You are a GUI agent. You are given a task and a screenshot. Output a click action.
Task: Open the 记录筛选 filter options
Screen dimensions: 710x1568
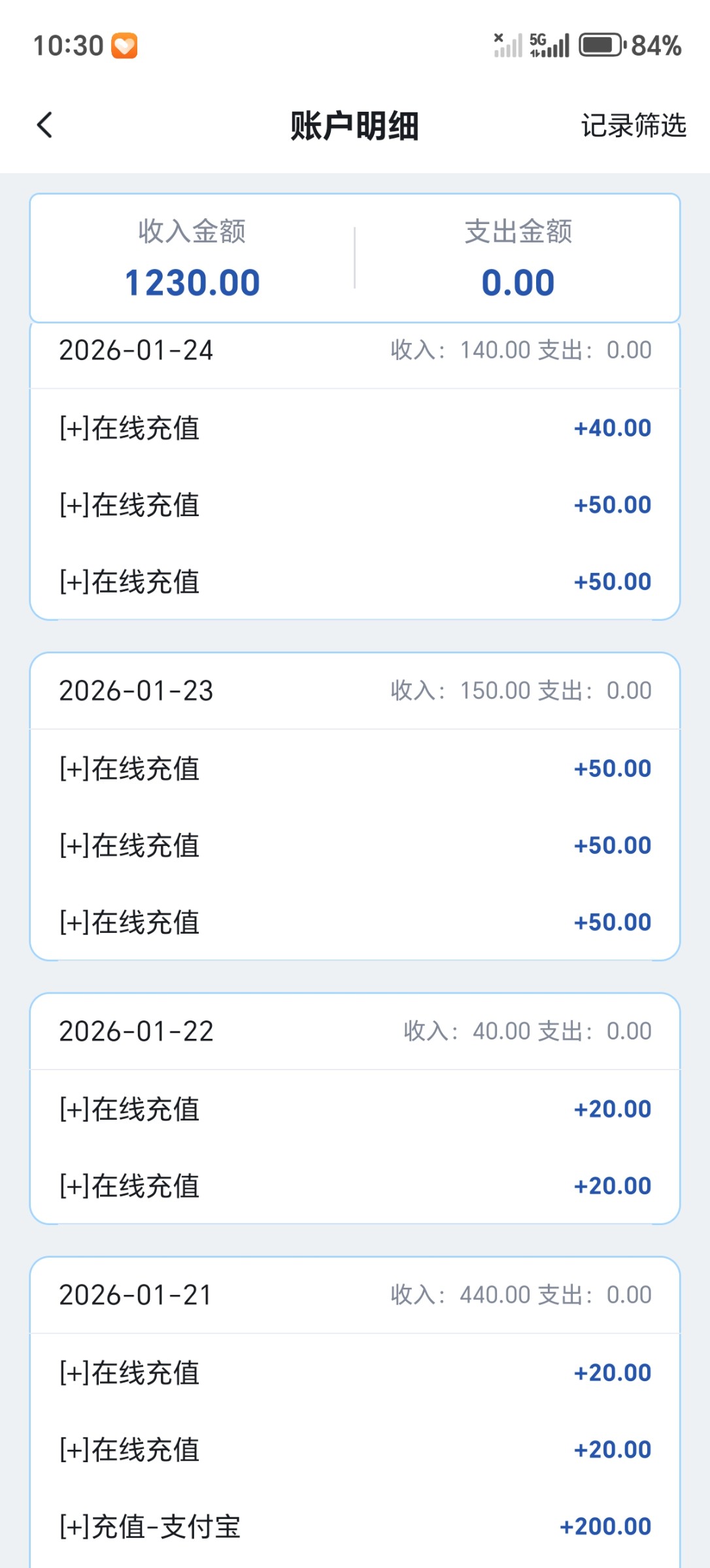coord(633,125)
